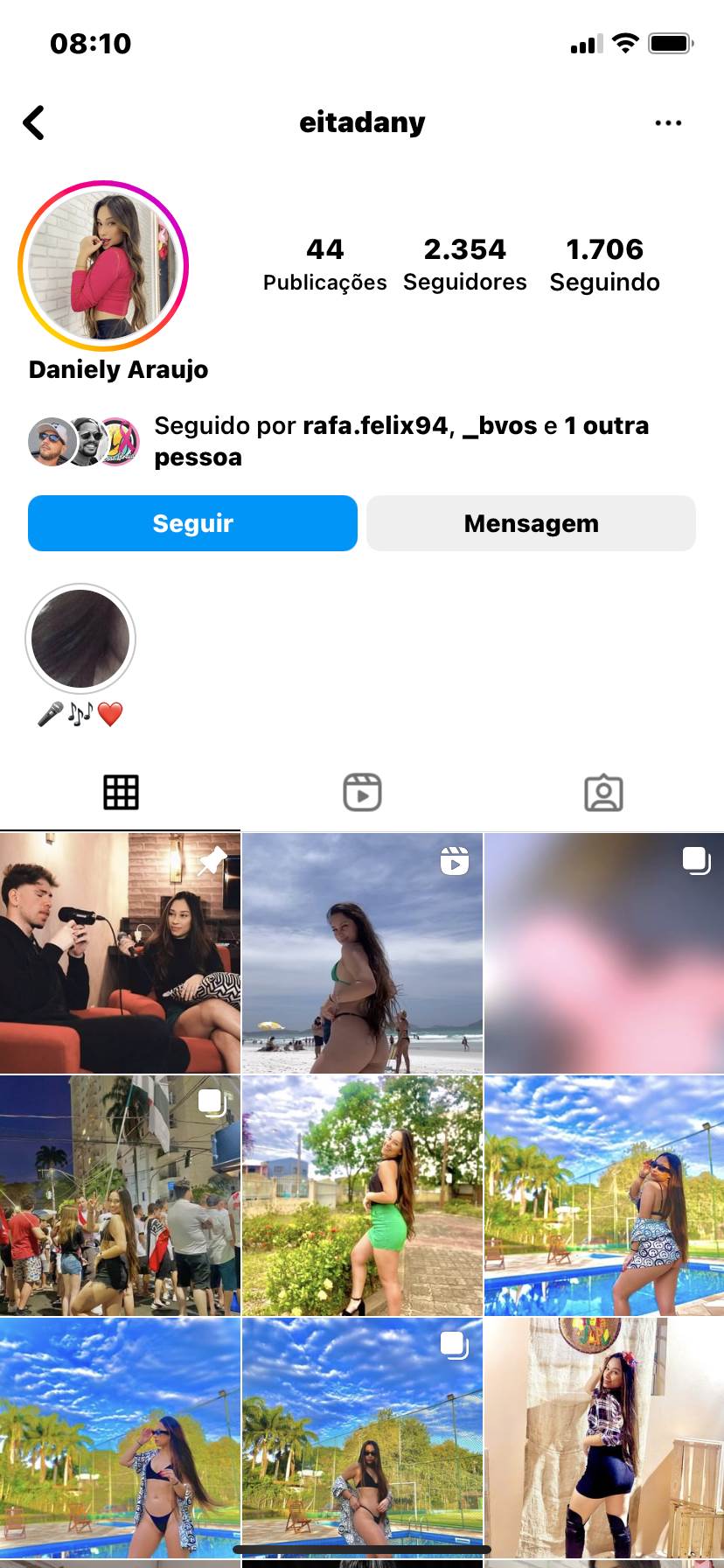This screenshot has width=724, height=1568.
Task: Go back with the top-left arrow
Action: [x=34, y=122]
